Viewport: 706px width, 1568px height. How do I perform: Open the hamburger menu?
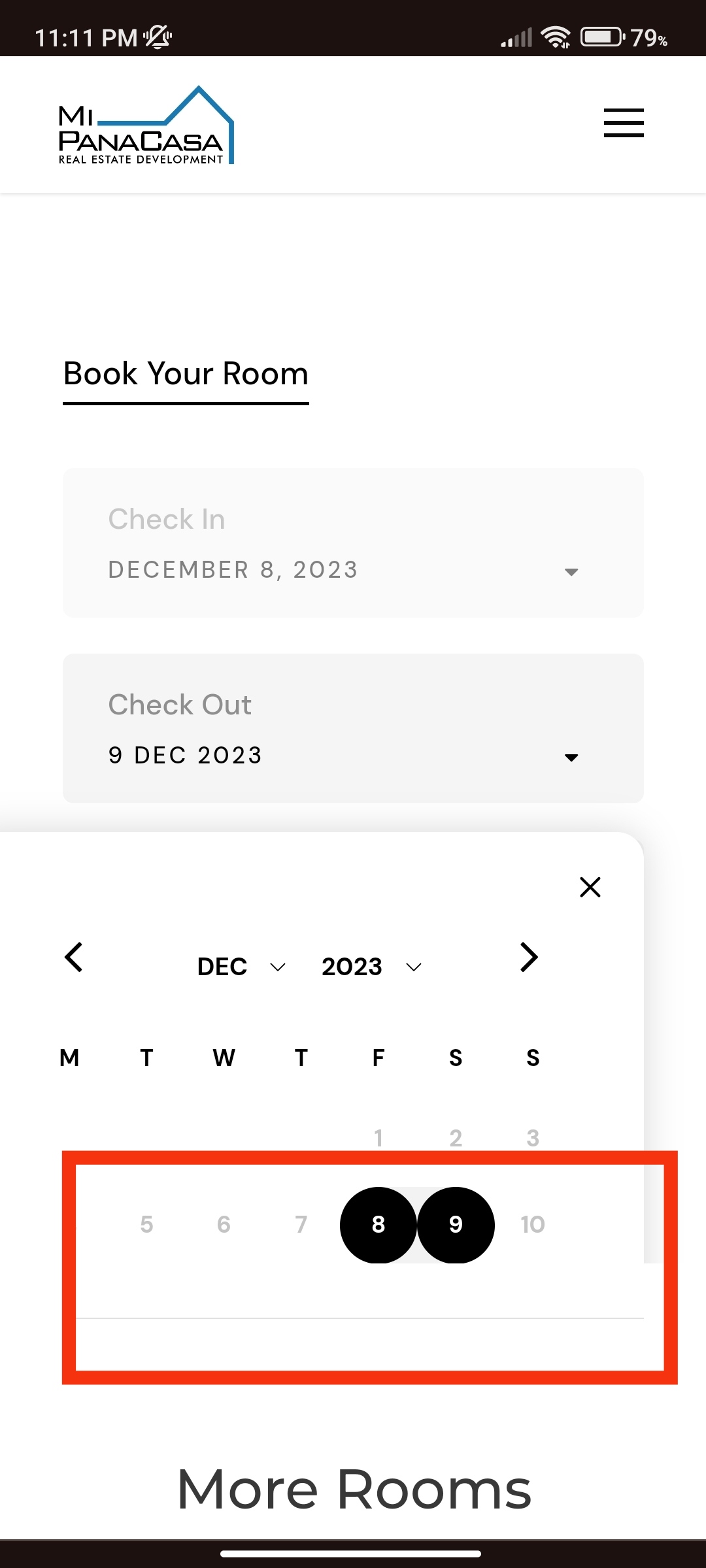point(623,123)
